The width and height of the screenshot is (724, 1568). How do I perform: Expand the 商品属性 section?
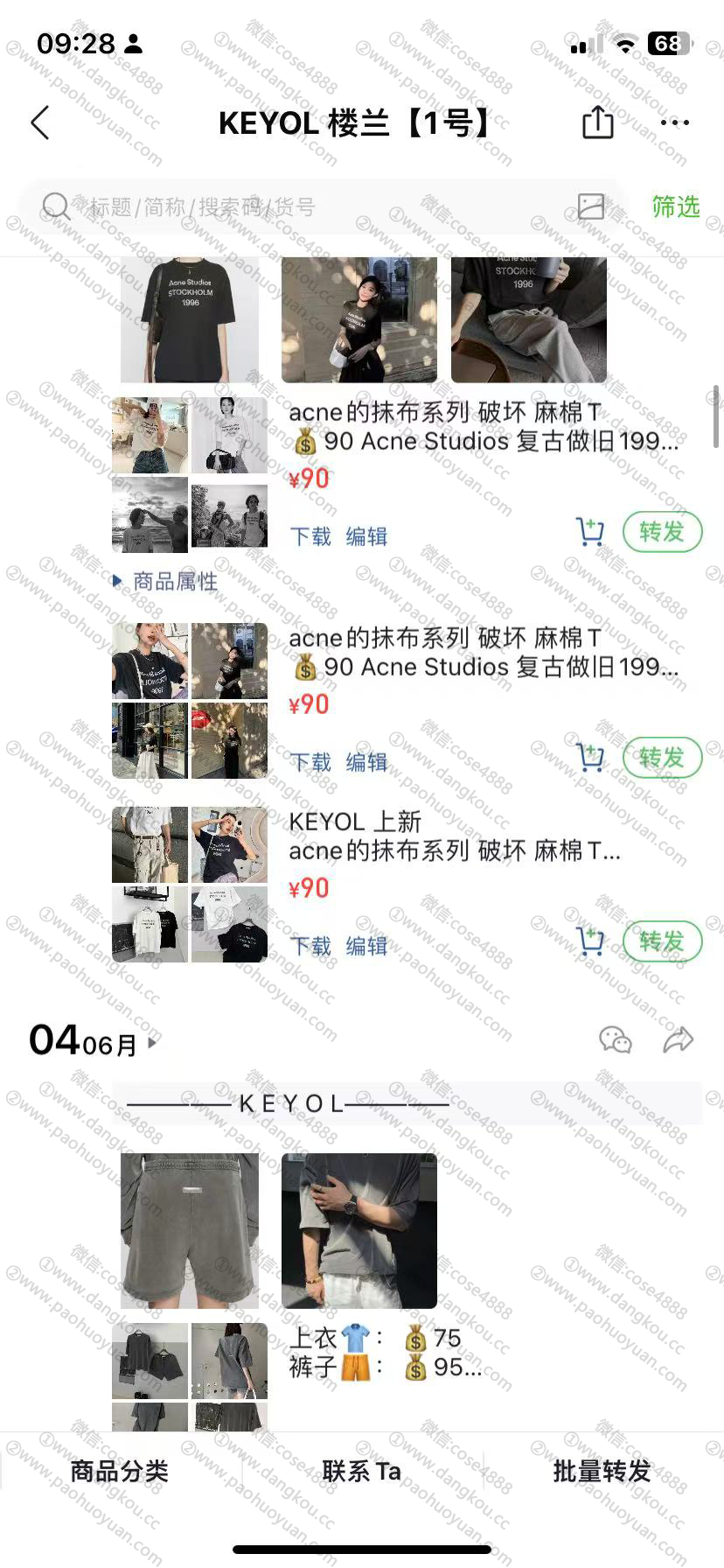pos(166,581)
